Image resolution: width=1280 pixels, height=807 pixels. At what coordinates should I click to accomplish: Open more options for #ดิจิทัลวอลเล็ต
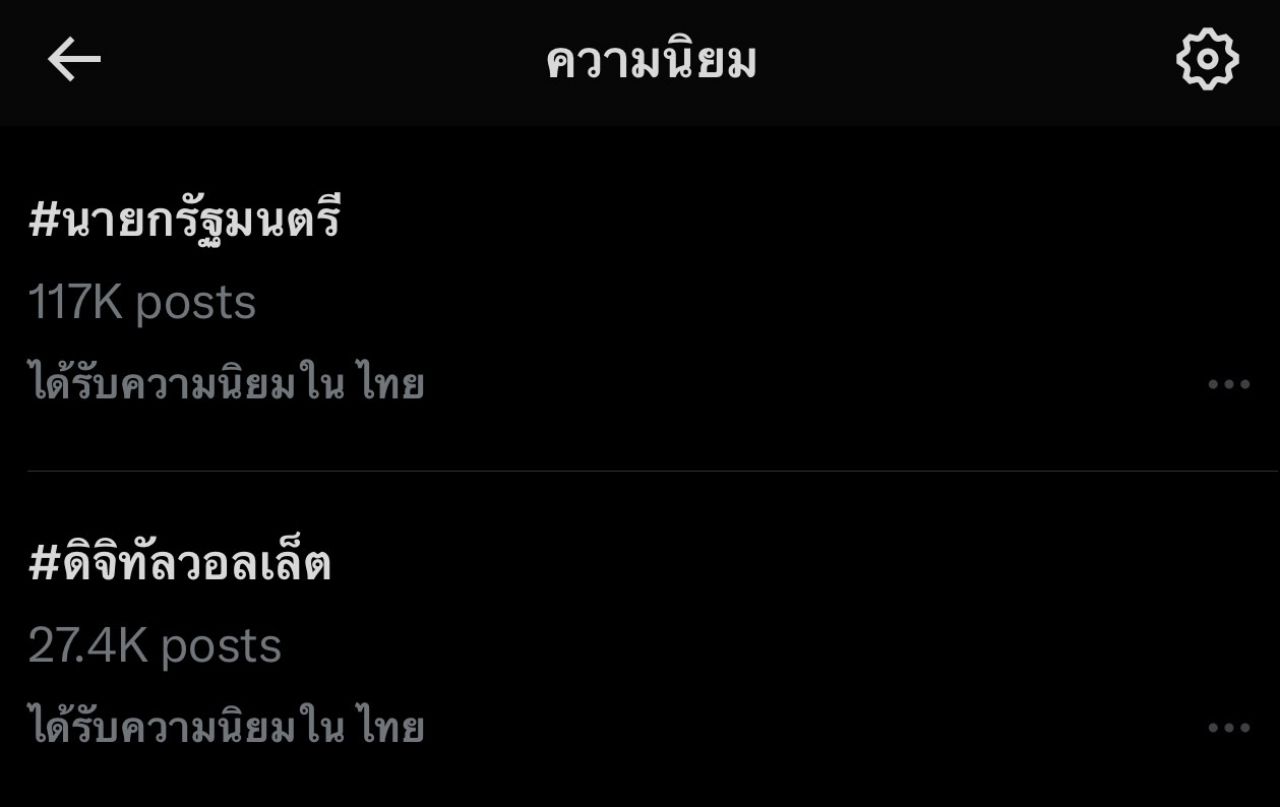(x=1228, y=727)
